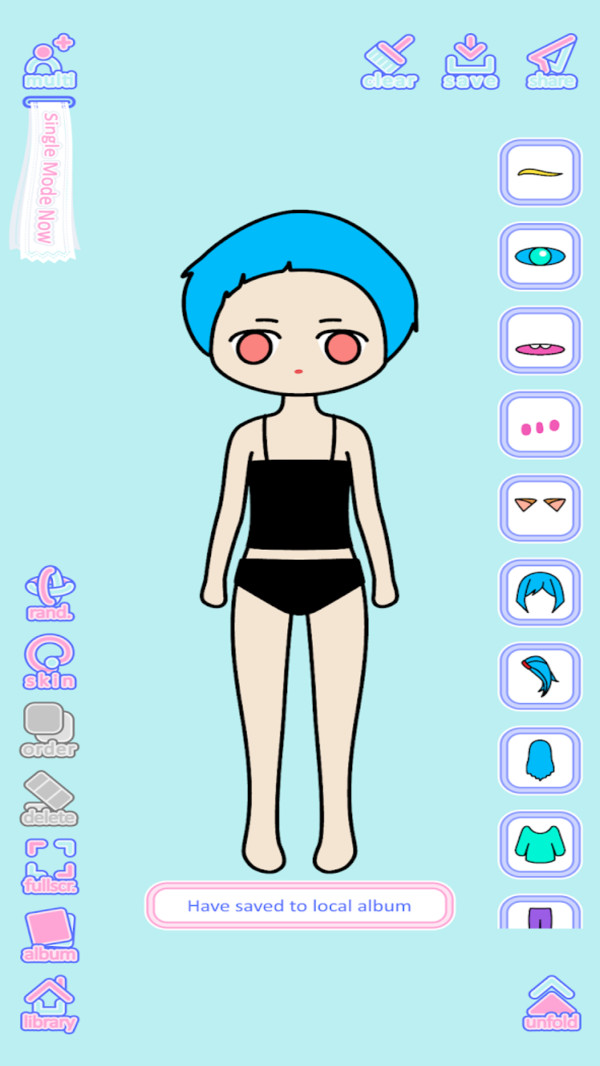Enter fullscreen view
This screenshot has width=600, height=1066.
[50, 866]
